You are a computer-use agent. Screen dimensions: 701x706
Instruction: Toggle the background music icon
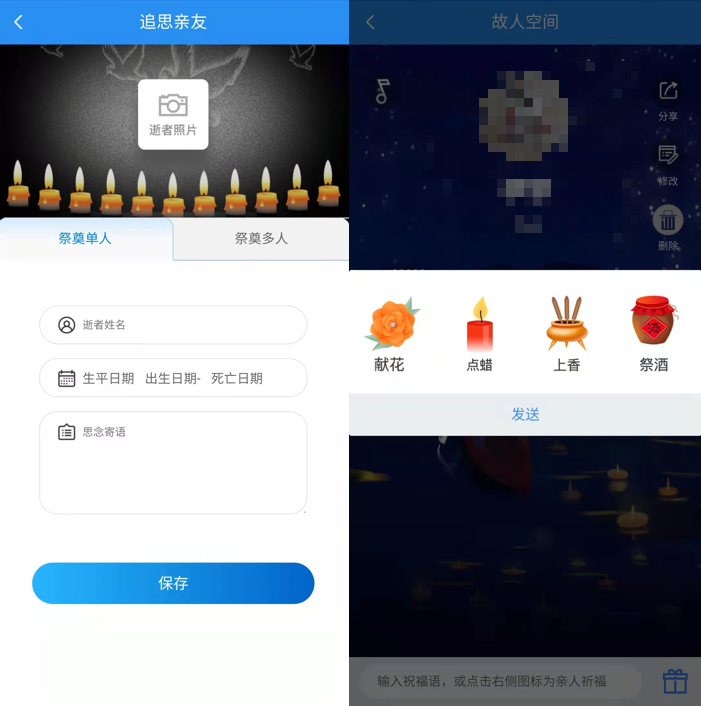tap(382, 91)
